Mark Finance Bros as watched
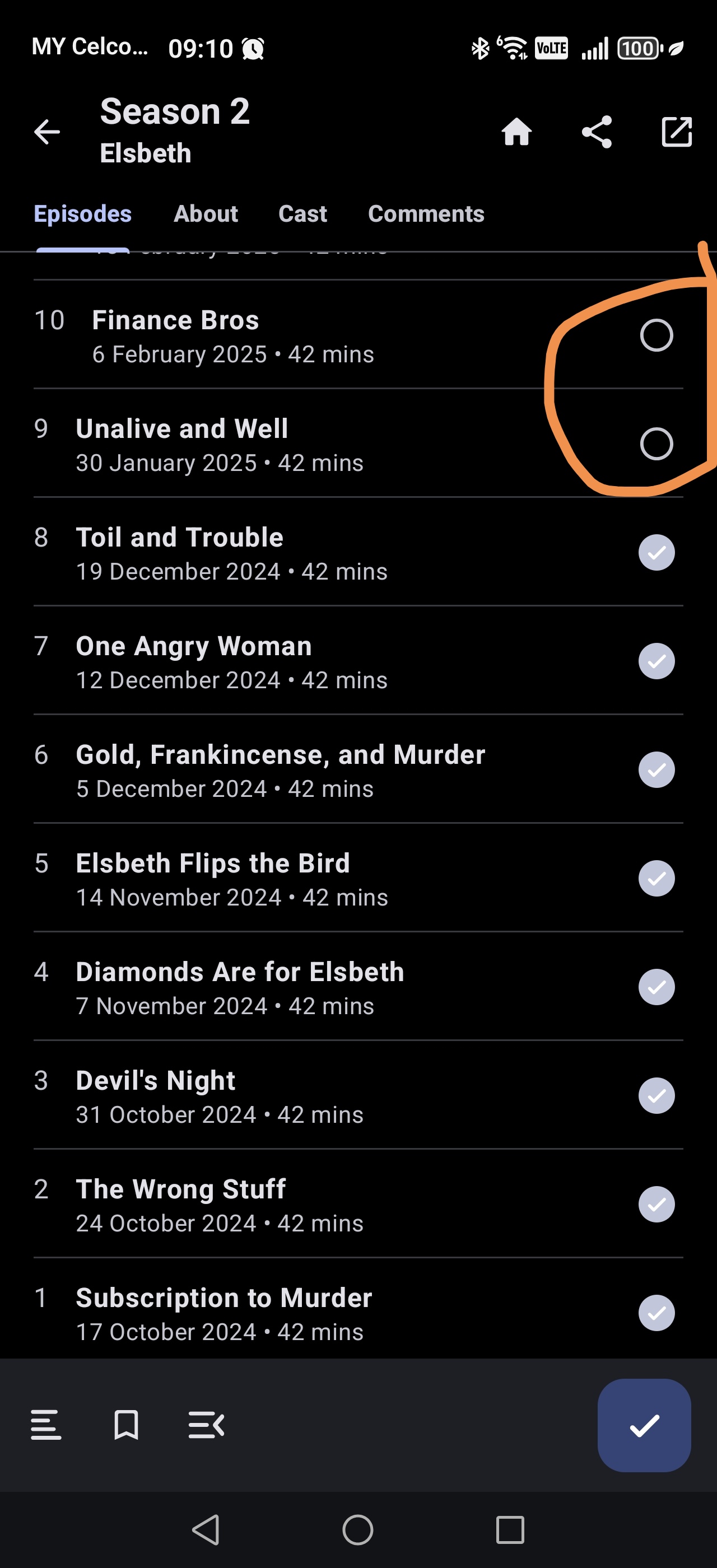The image size is (717, 1568). tap(656, 335)
